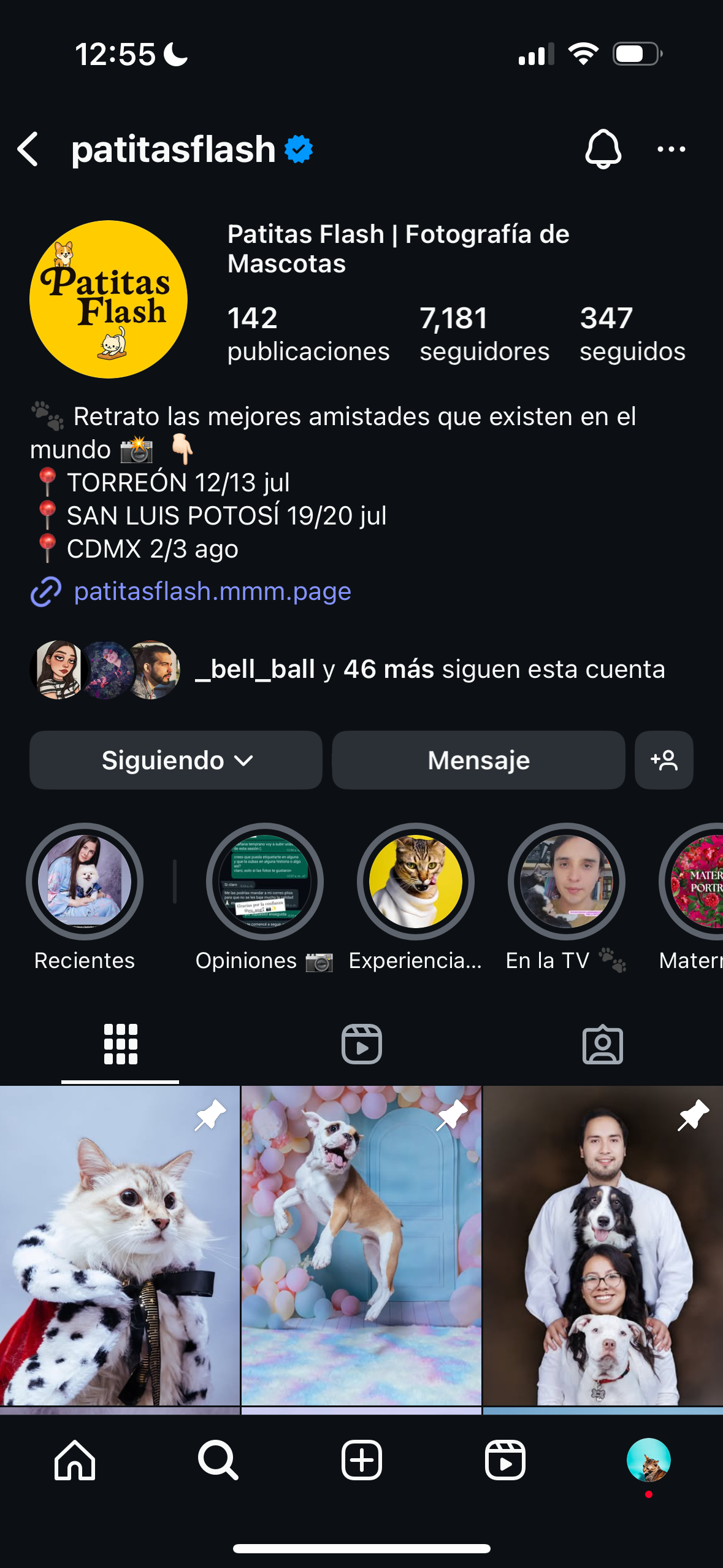This screenshot has height=1568, width=723.
Task: Open the pinned couple-with-dogs post
Action: pyautogui.click(x=603, y=1245)
